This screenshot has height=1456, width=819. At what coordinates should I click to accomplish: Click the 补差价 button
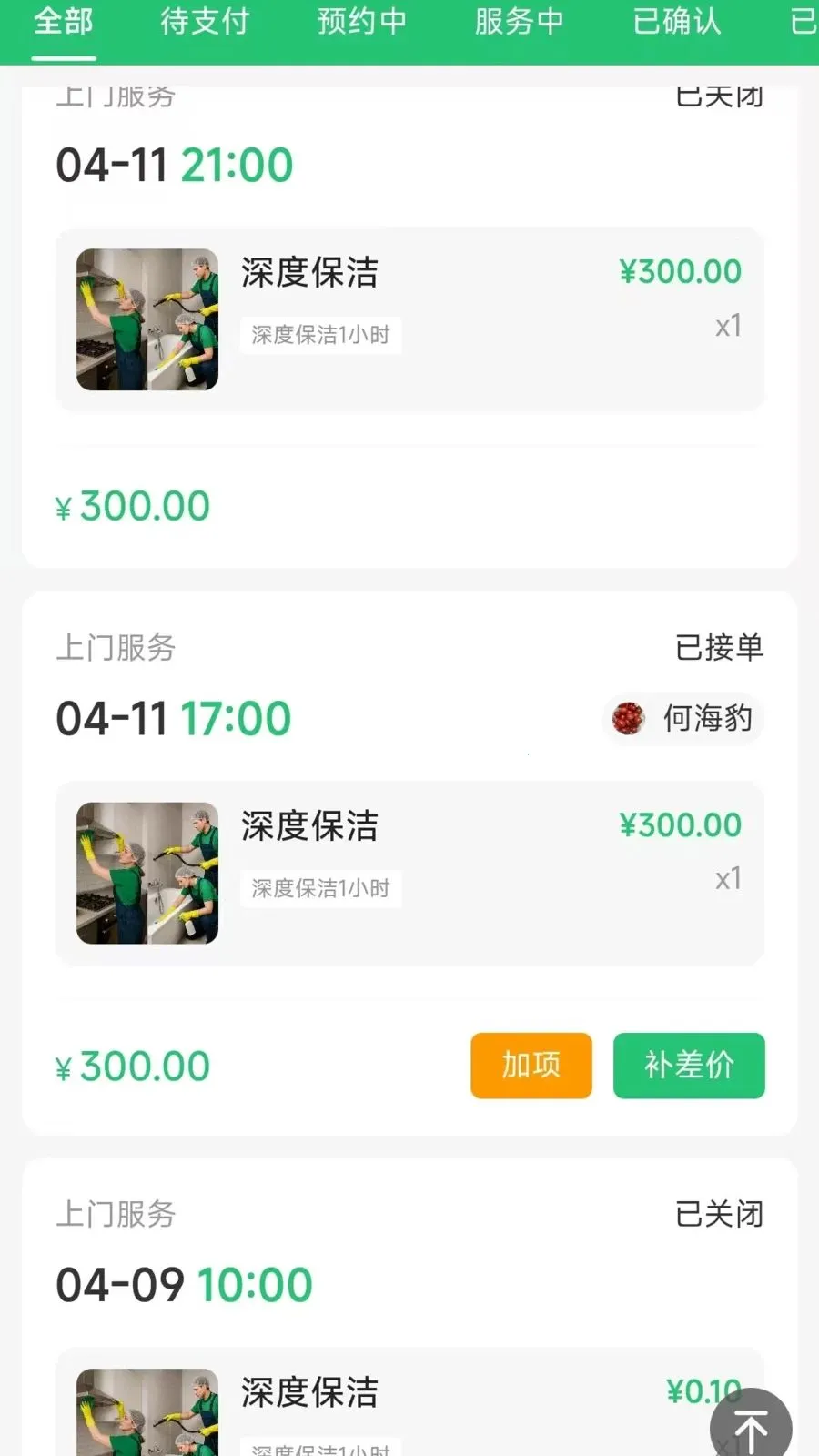pyautogui.click(x=689, y=1066)
